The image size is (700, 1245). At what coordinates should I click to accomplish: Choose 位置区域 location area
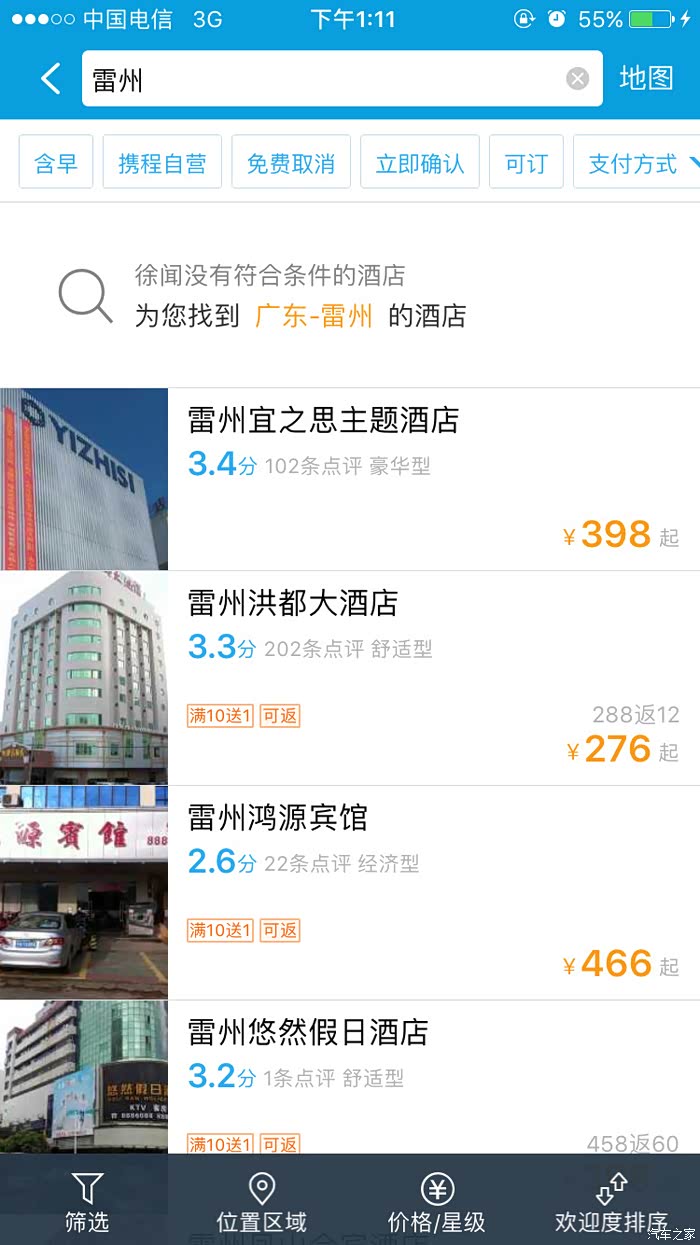click(261, 1200)
